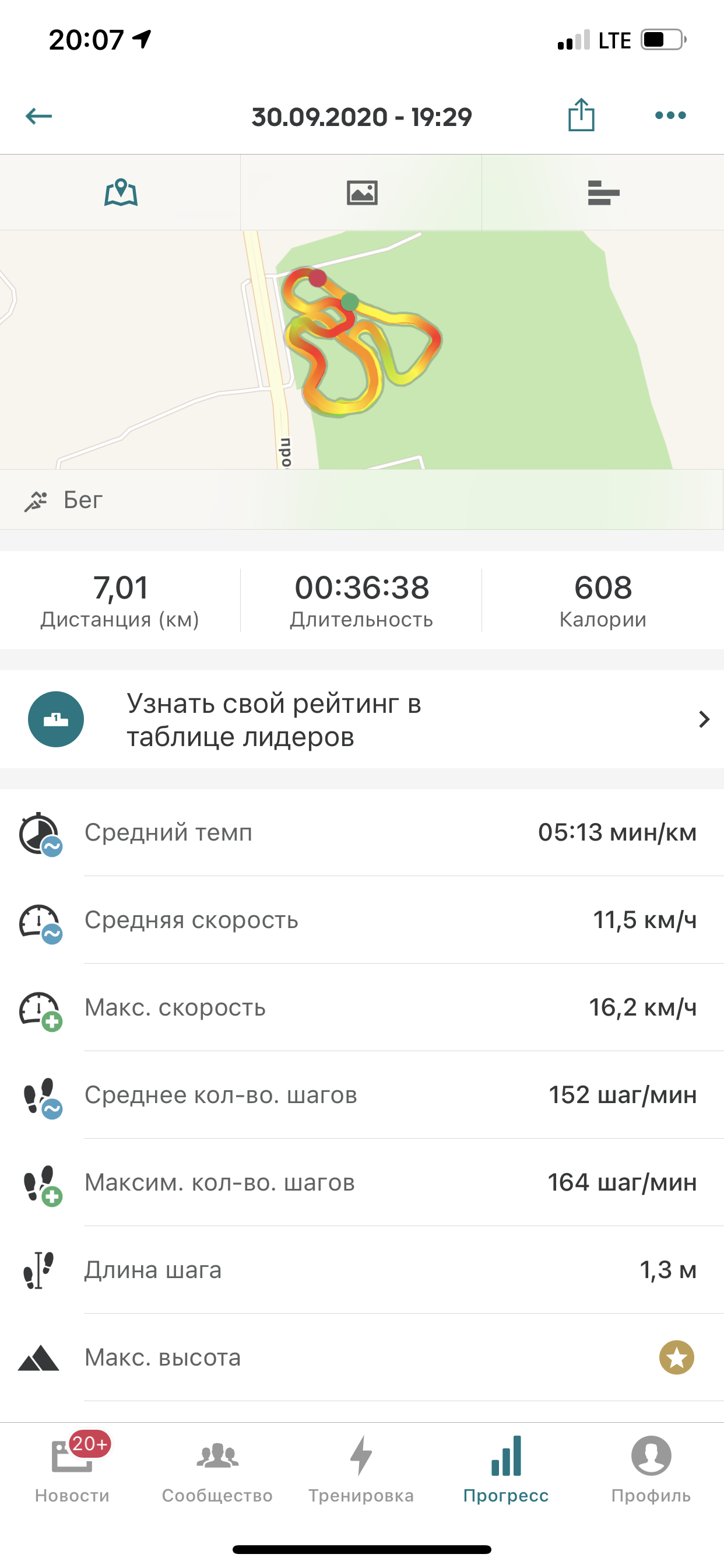Switch to the photos tab

click(362, 193)
